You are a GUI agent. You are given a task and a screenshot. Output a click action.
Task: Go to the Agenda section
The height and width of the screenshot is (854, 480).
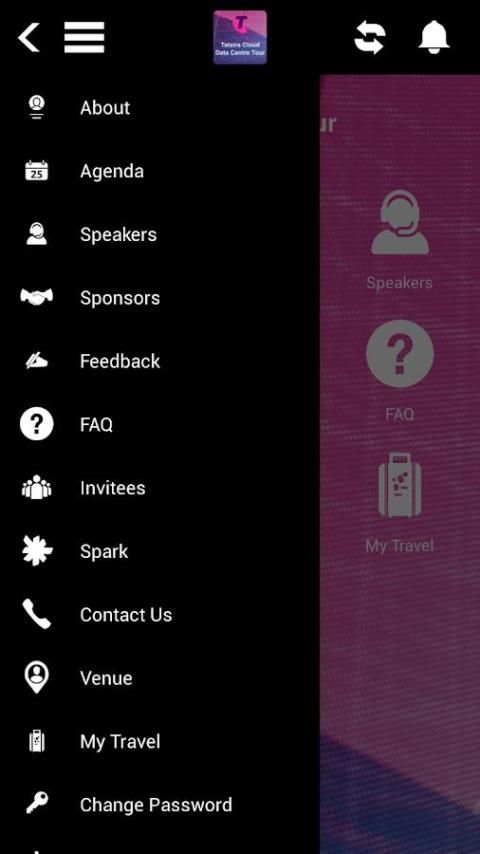point(160,171)
